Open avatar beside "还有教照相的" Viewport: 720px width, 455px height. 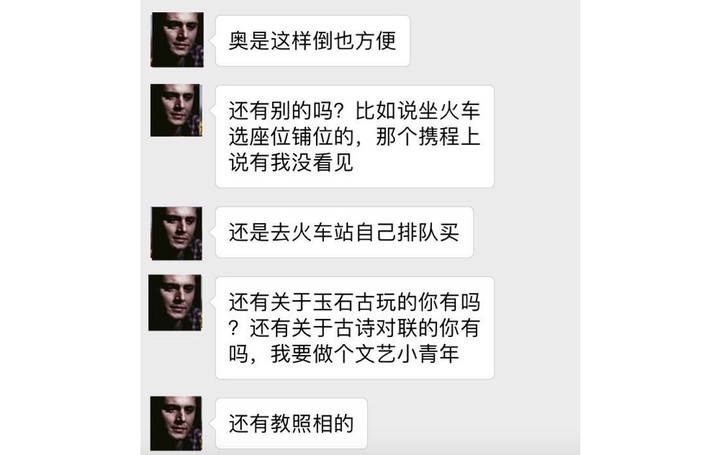(177, 423)
